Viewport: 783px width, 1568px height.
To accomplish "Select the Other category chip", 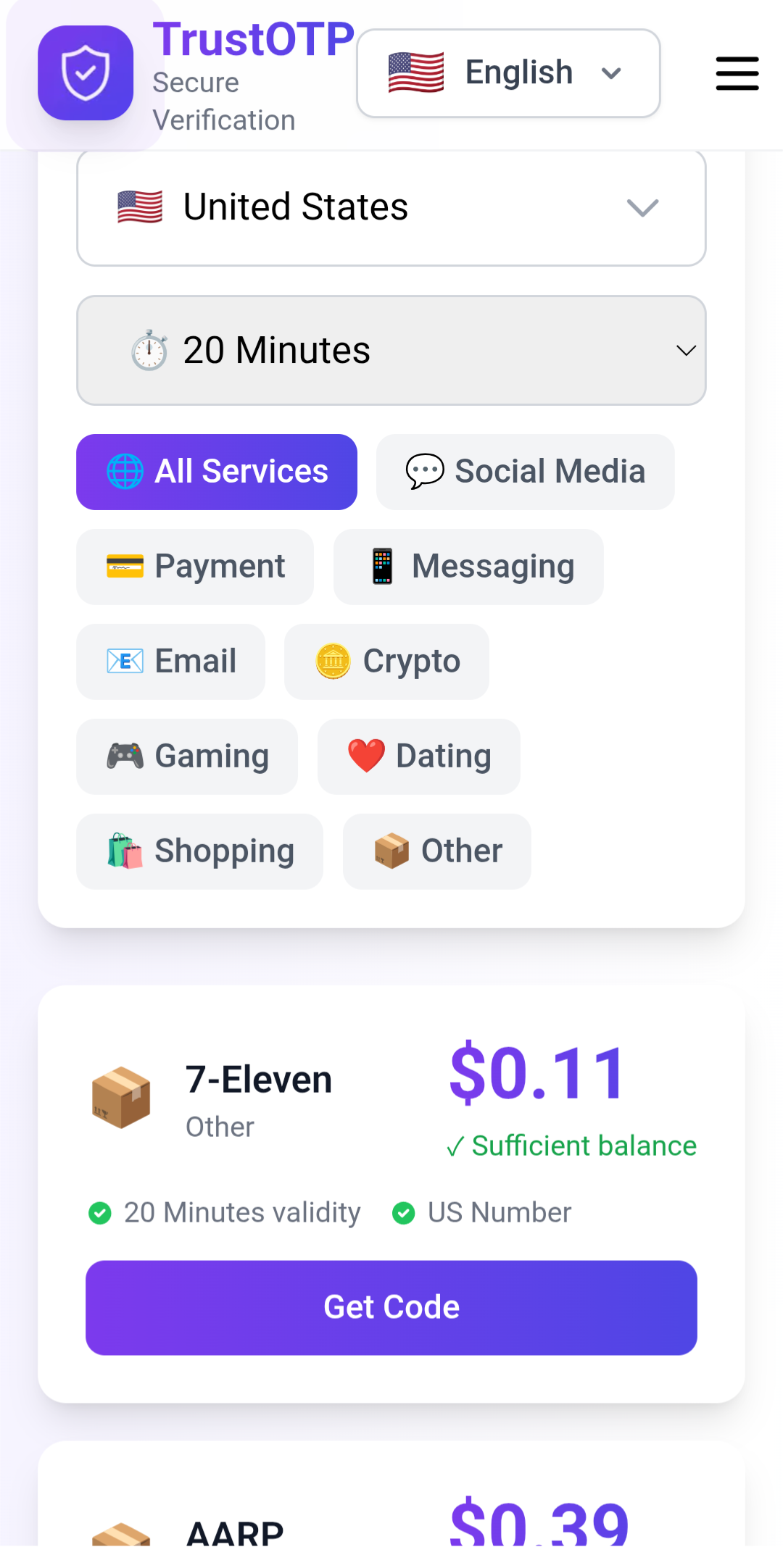I will [x=436, y=851].
